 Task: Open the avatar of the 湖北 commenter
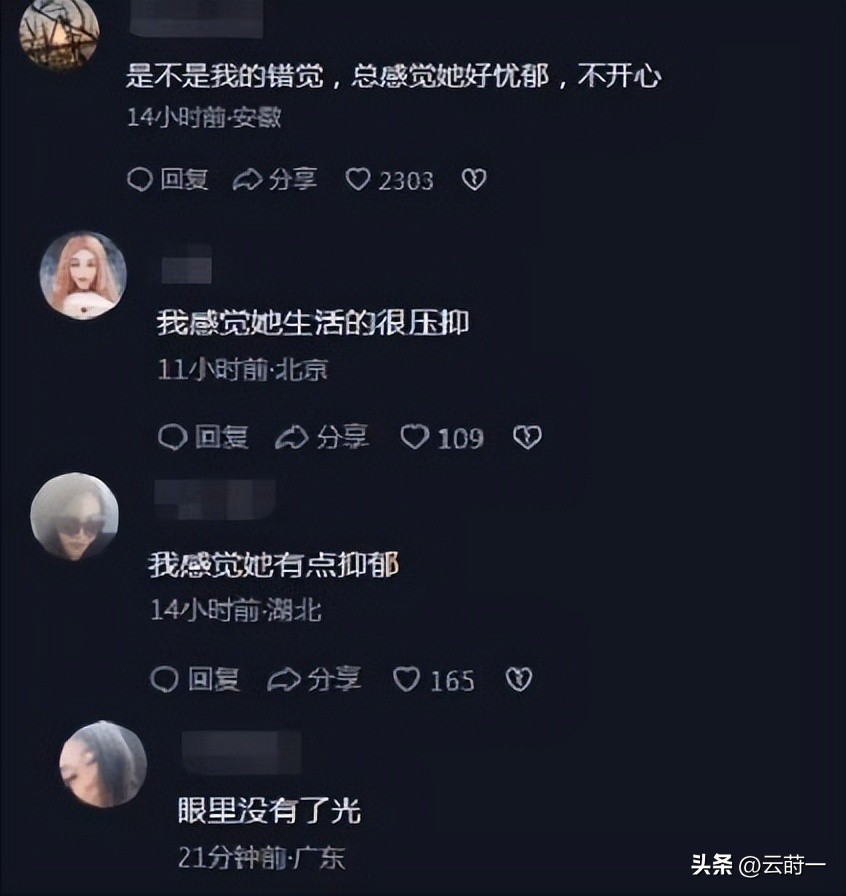74,518
